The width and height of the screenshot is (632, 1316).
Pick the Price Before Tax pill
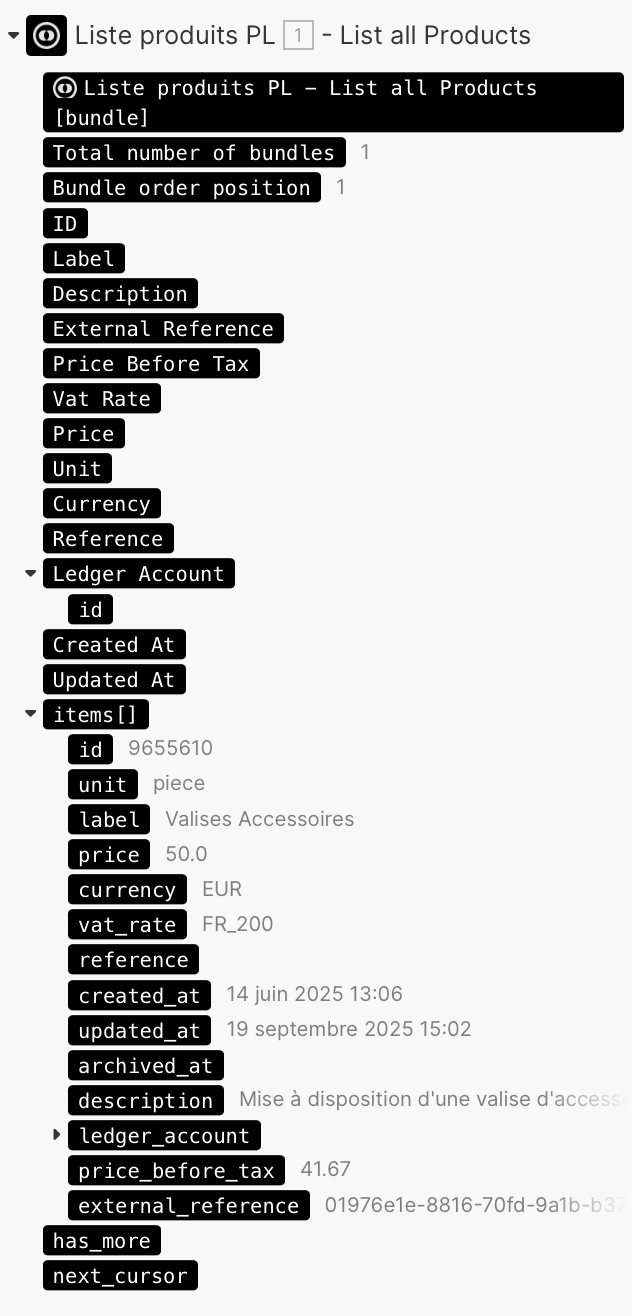(x=151, y=364)
